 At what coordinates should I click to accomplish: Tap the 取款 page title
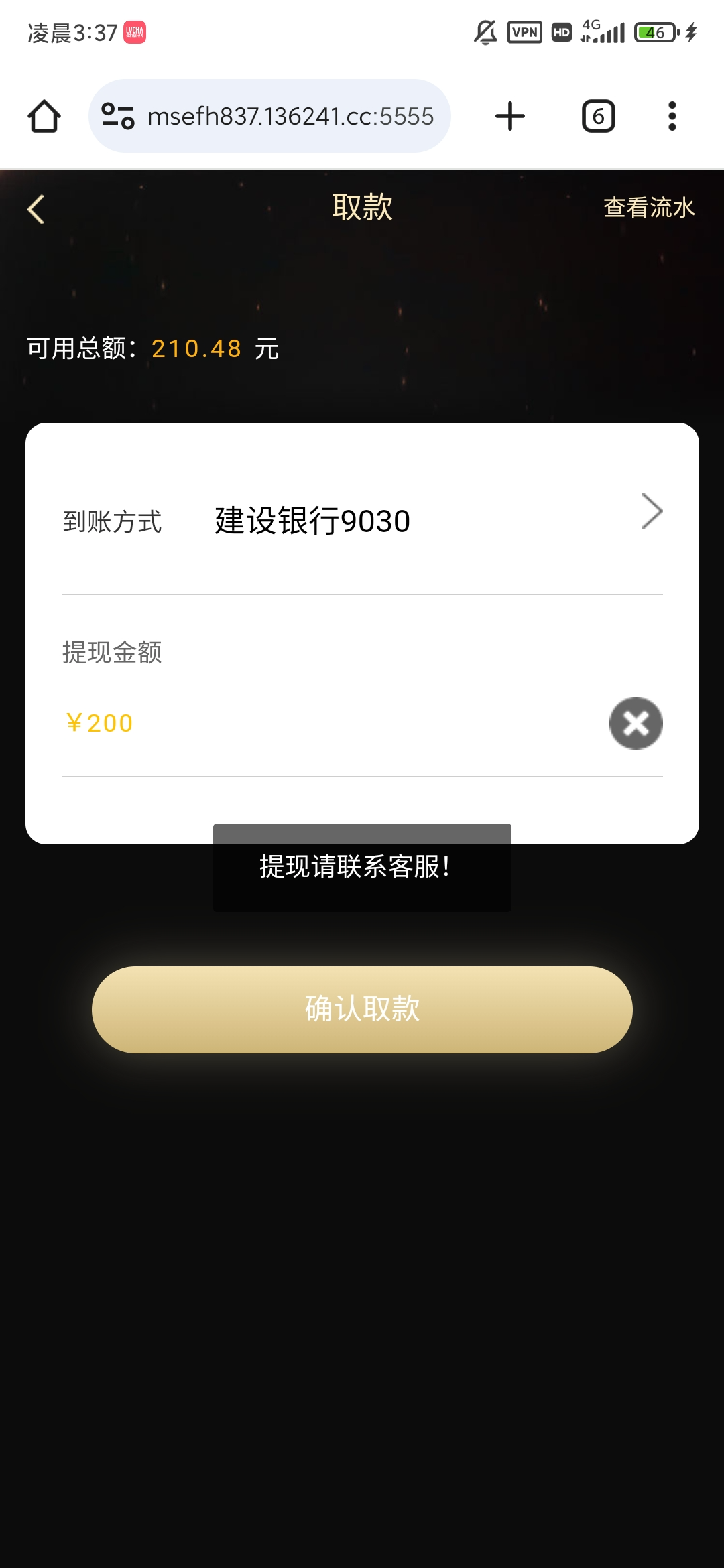click(x=361, y=206)
